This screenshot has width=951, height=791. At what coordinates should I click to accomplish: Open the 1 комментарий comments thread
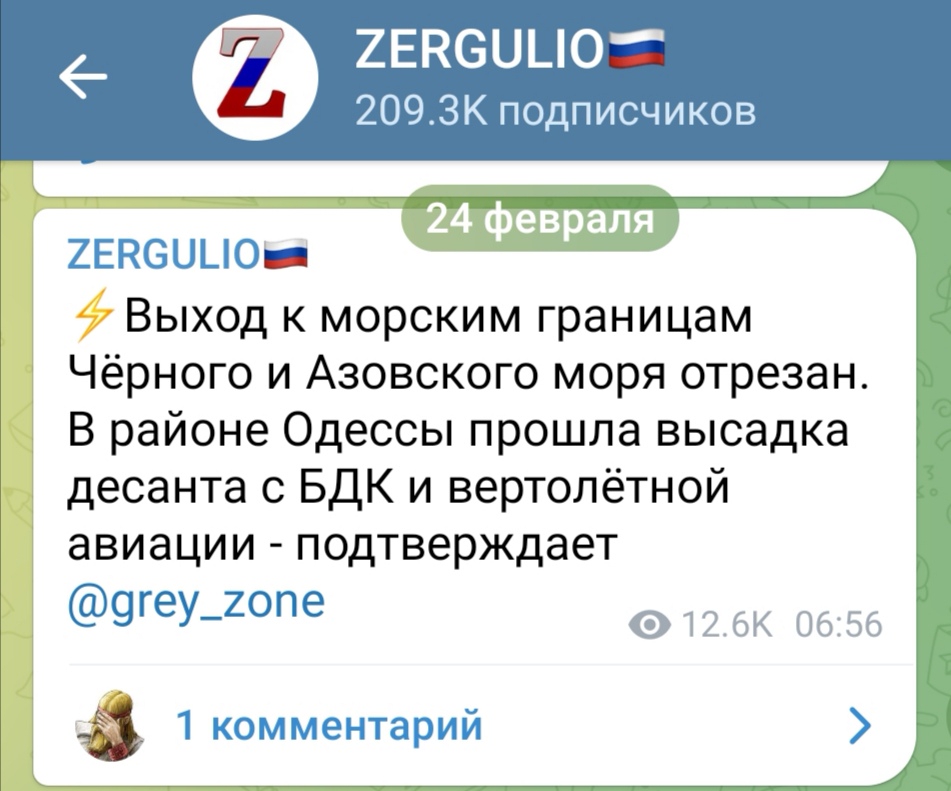click(x=328, y=723)
